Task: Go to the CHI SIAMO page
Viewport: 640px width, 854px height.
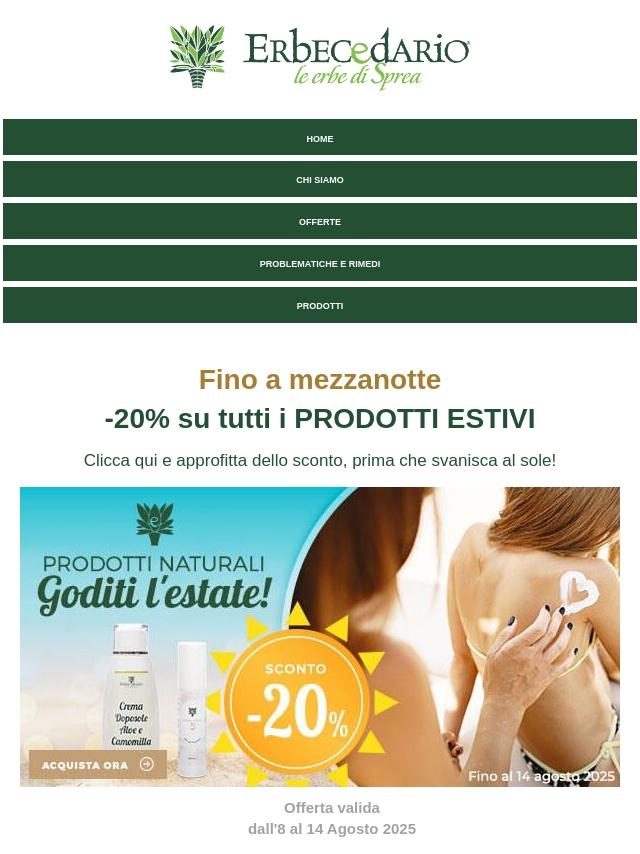Action: point(320,180)
